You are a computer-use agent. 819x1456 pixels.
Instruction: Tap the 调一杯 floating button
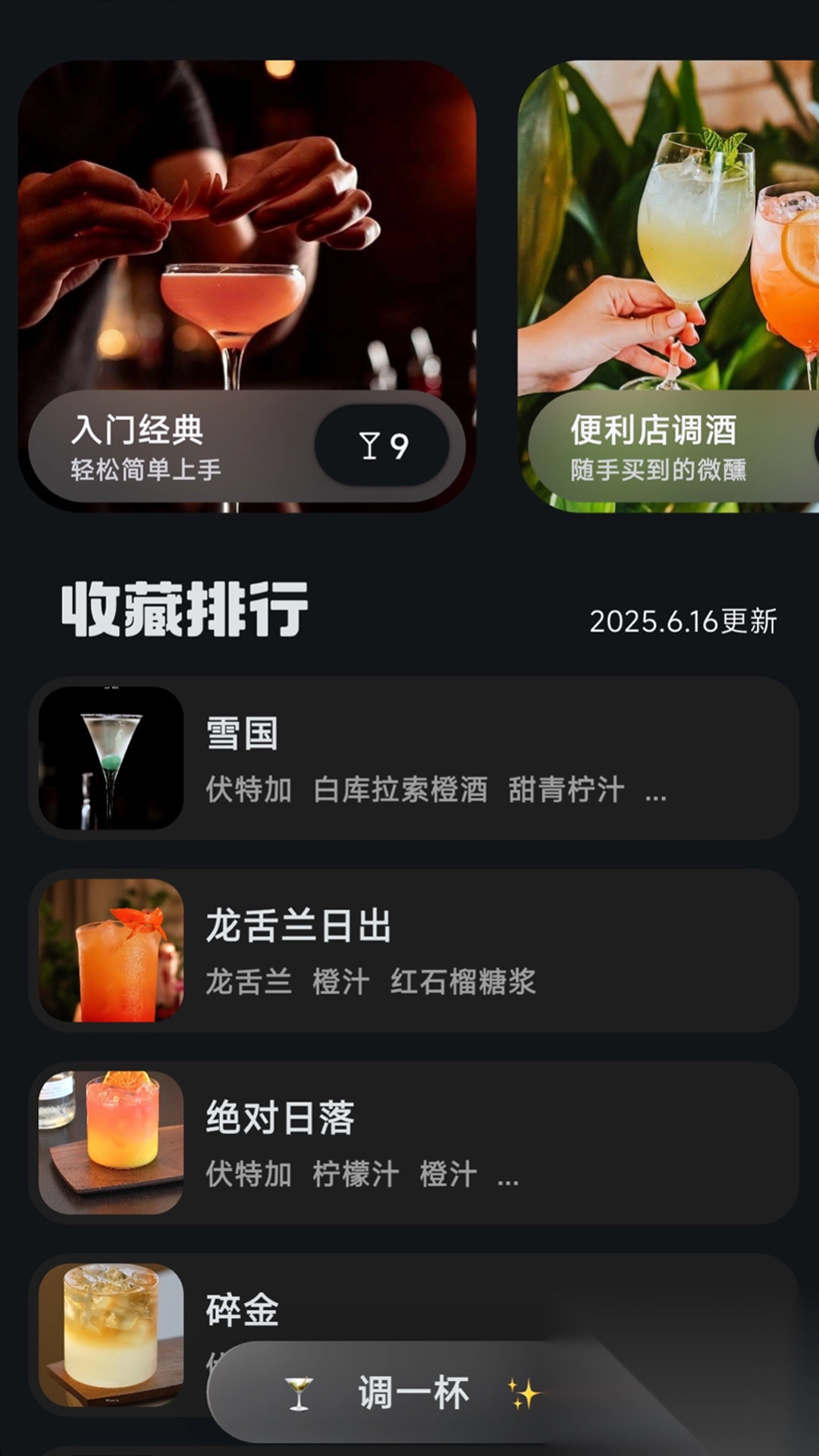pos(413,1393)
